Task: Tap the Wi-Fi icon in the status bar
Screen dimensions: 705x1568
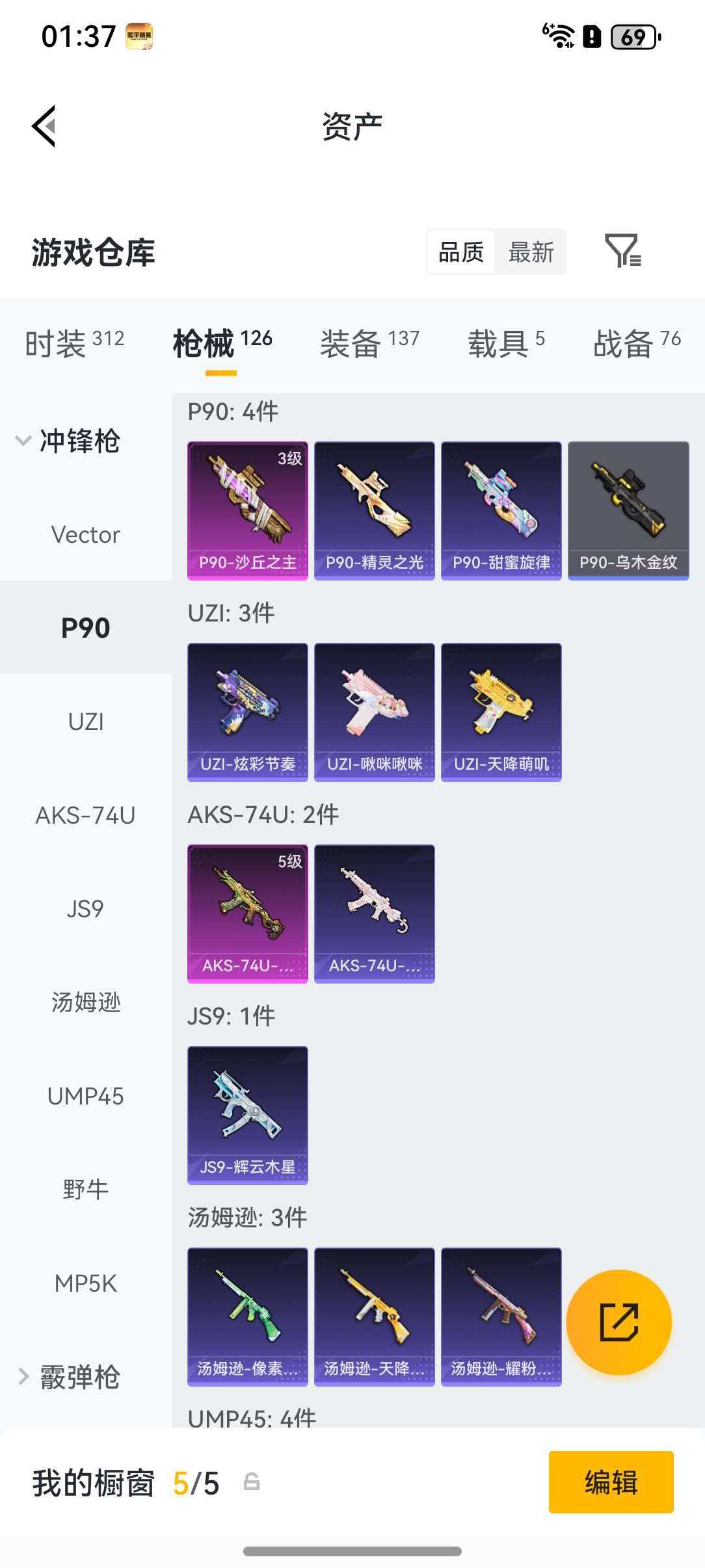Action: (x=560, y=37)
